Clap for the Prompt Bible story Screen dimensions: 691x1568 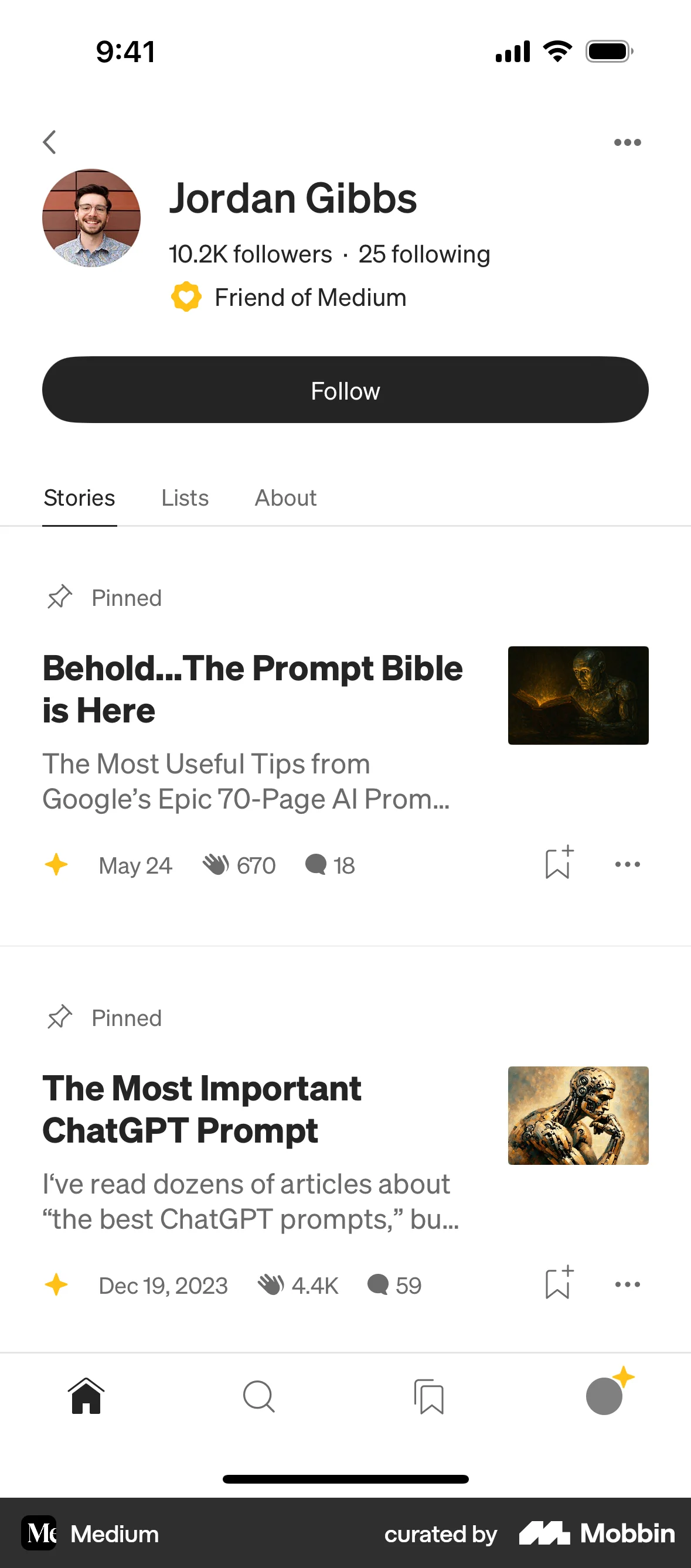coord(216,864)
